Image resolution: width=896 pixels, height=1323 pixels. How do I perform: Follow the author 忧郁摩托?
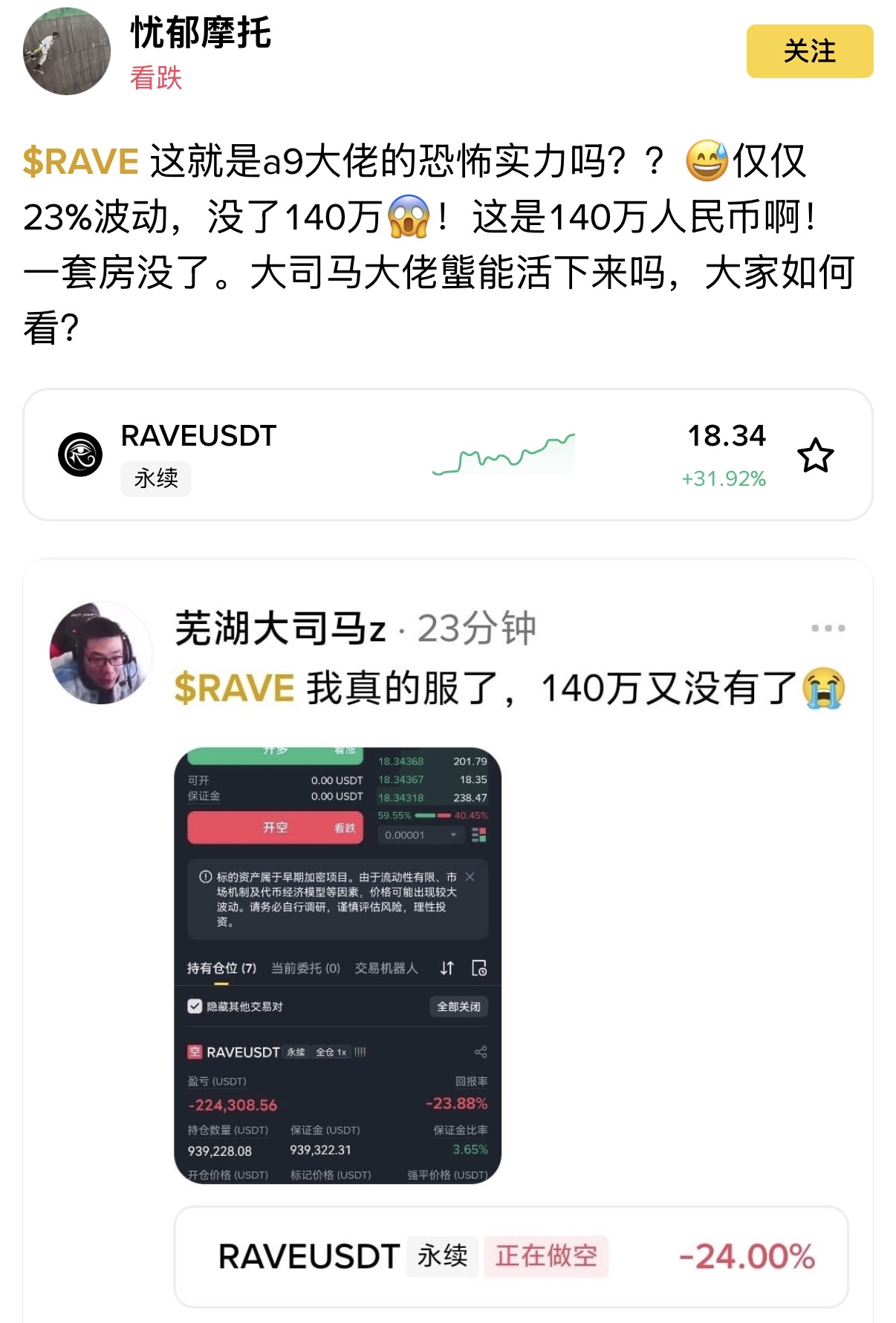[809, 51]
